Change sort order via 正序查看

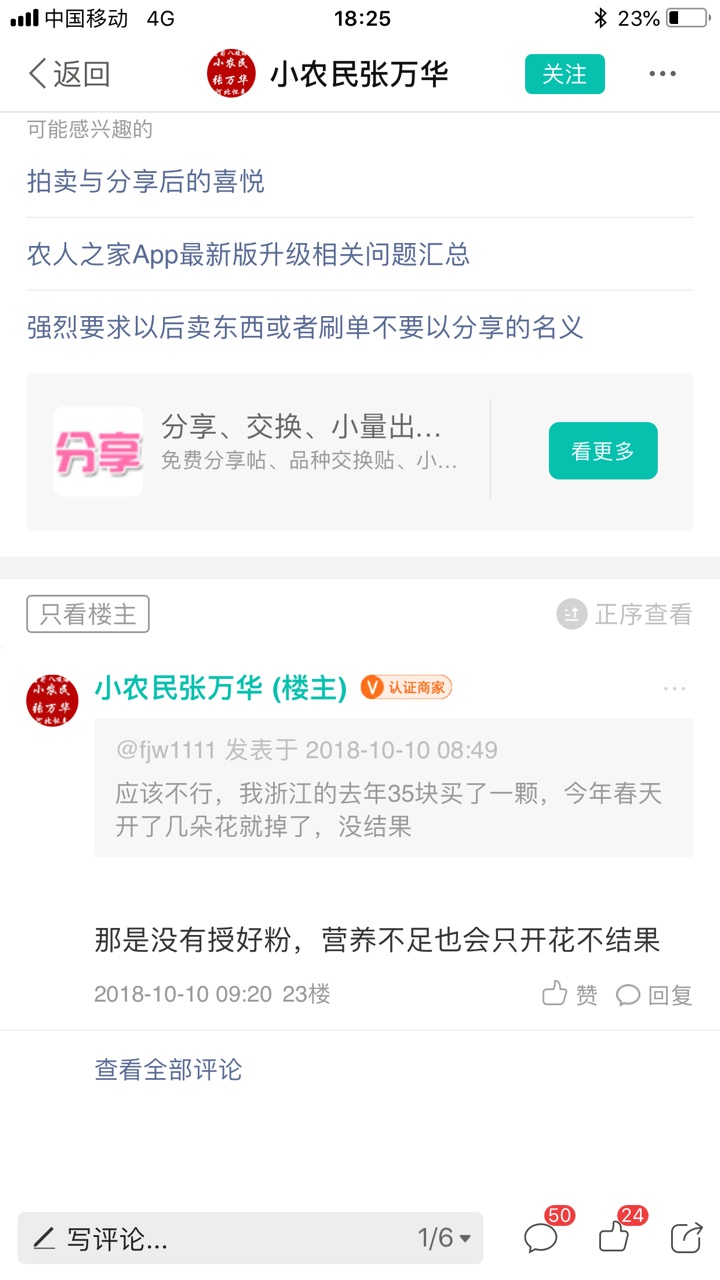[x=625, y=614]
